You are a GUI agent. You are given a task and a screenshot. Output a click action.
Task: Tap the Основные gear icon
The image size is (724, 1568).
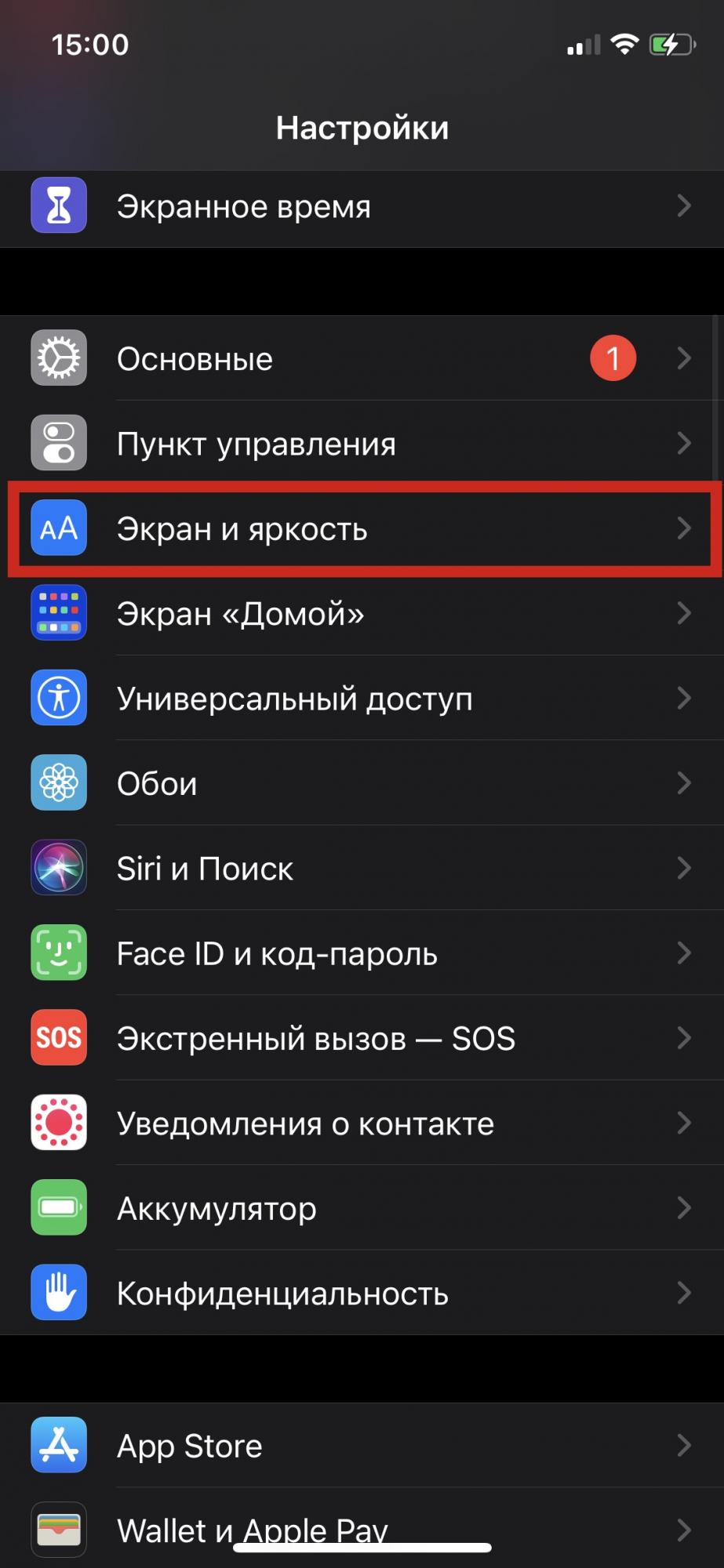58,358
